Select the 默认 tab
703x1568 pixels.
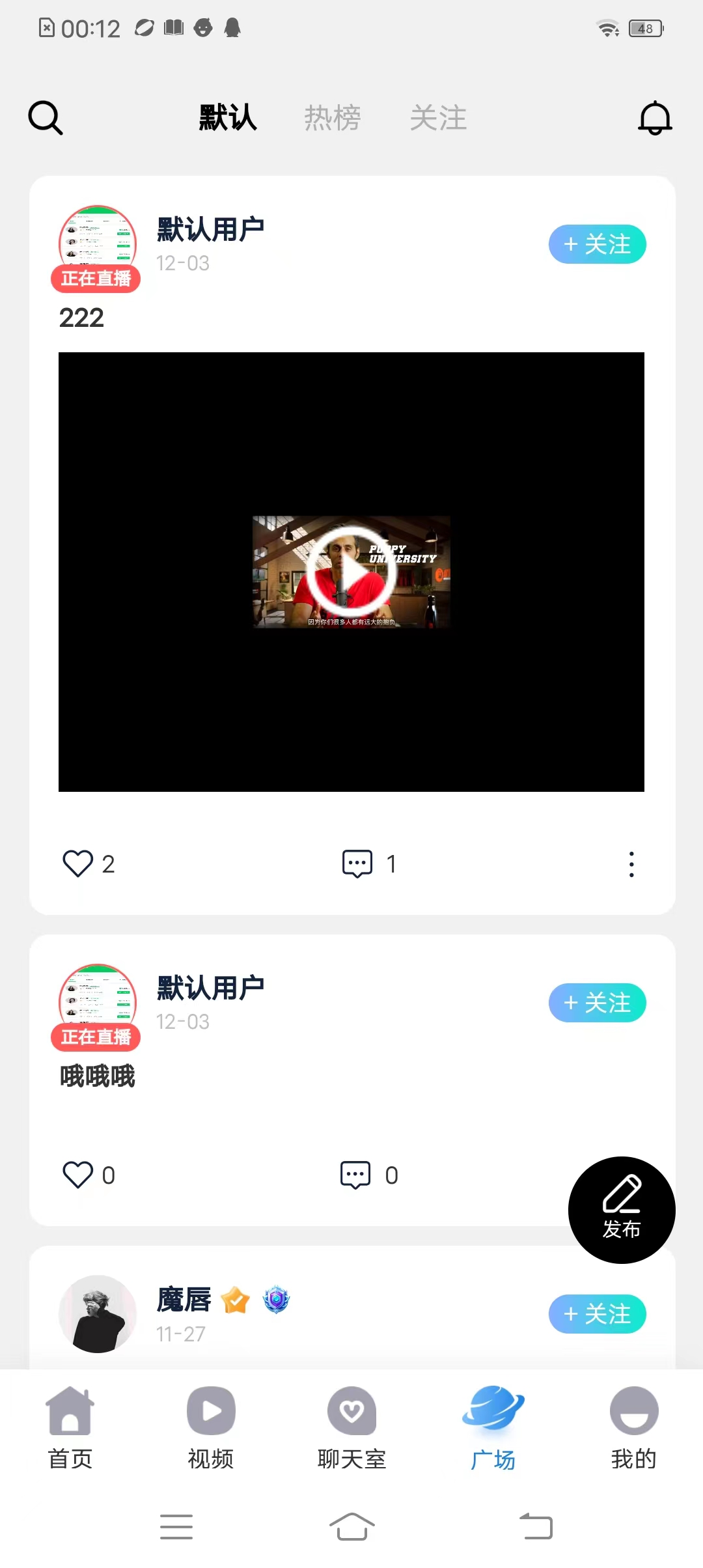pos(228,118)
